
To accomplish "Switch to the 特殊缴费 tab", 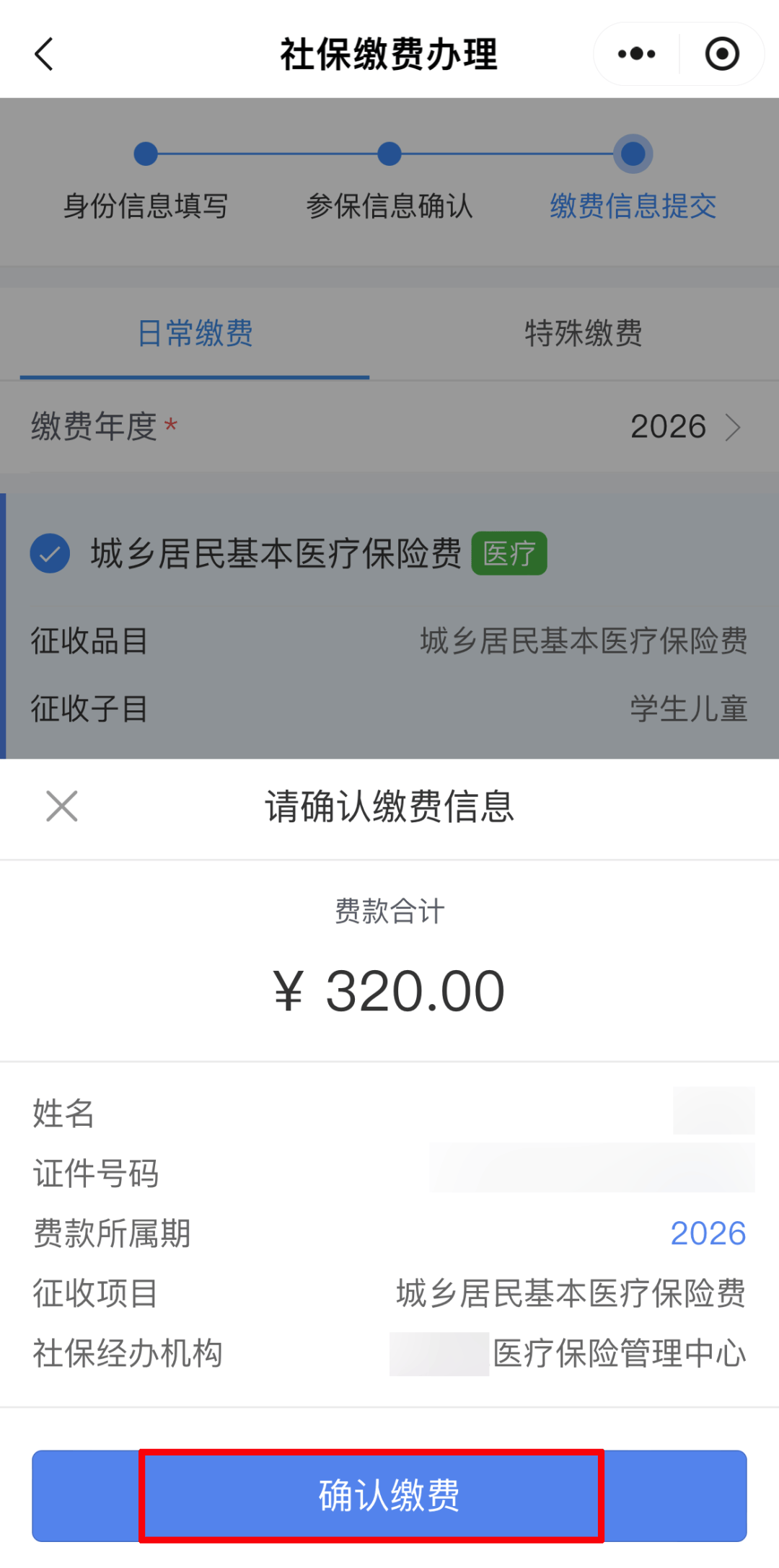I will [583, 333].
